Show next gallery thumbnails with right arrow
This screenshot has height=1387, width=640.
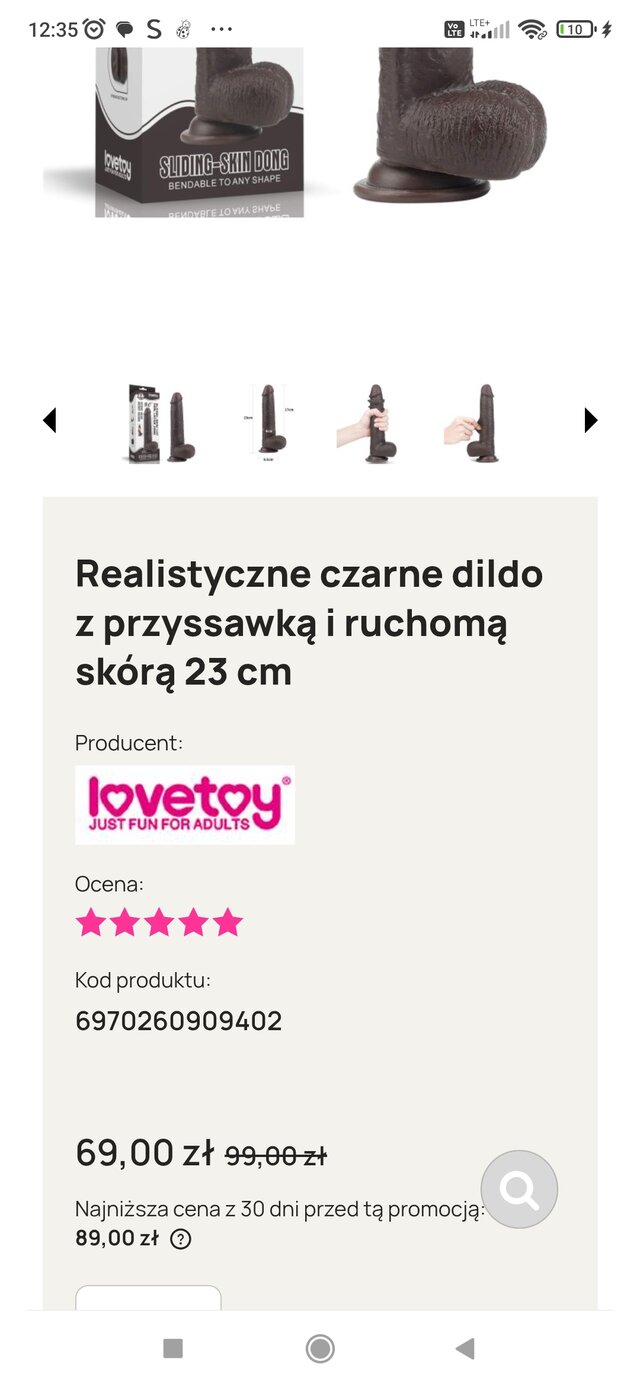pos(590,420)
